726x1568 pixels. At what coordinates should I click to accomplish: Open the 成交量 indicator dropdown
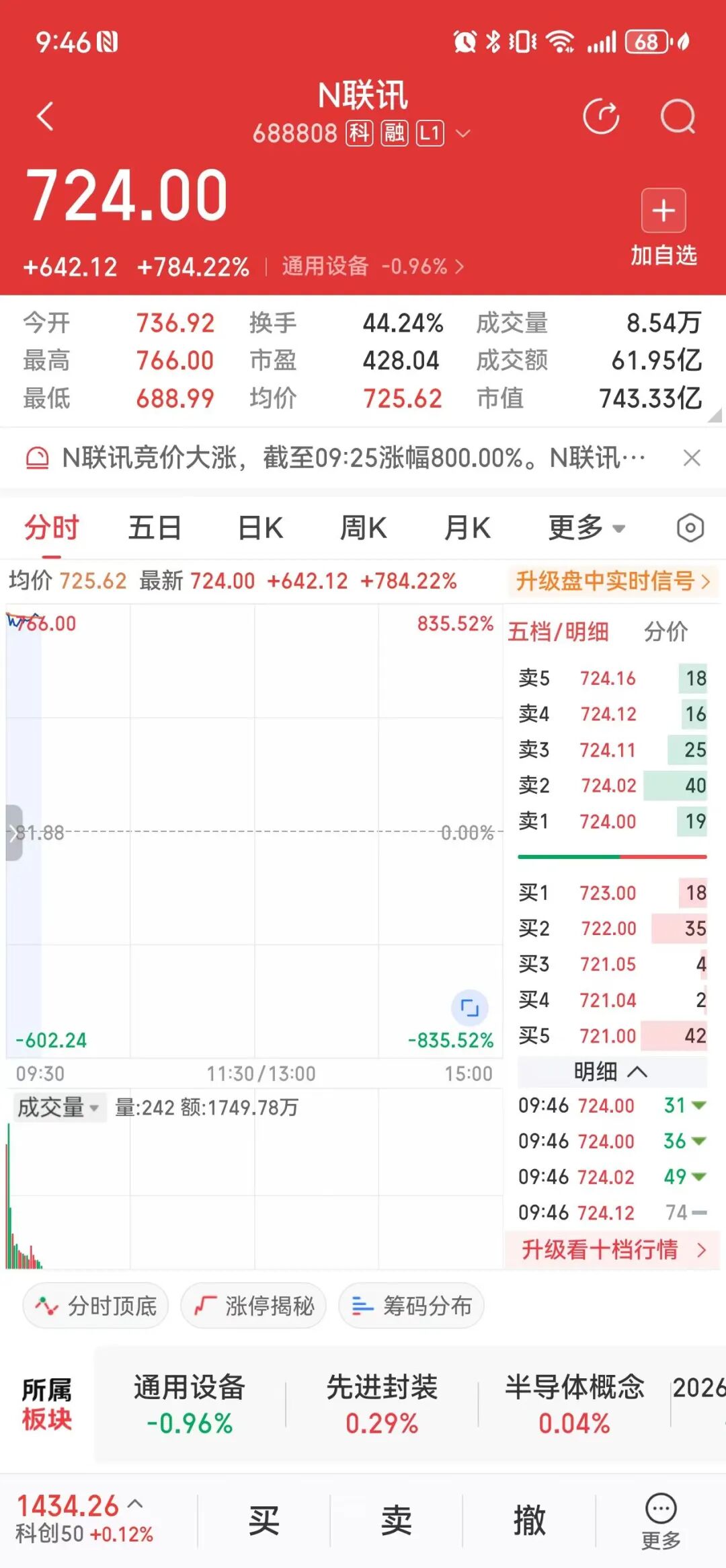pyautogui.click(x=58, y=1107)
